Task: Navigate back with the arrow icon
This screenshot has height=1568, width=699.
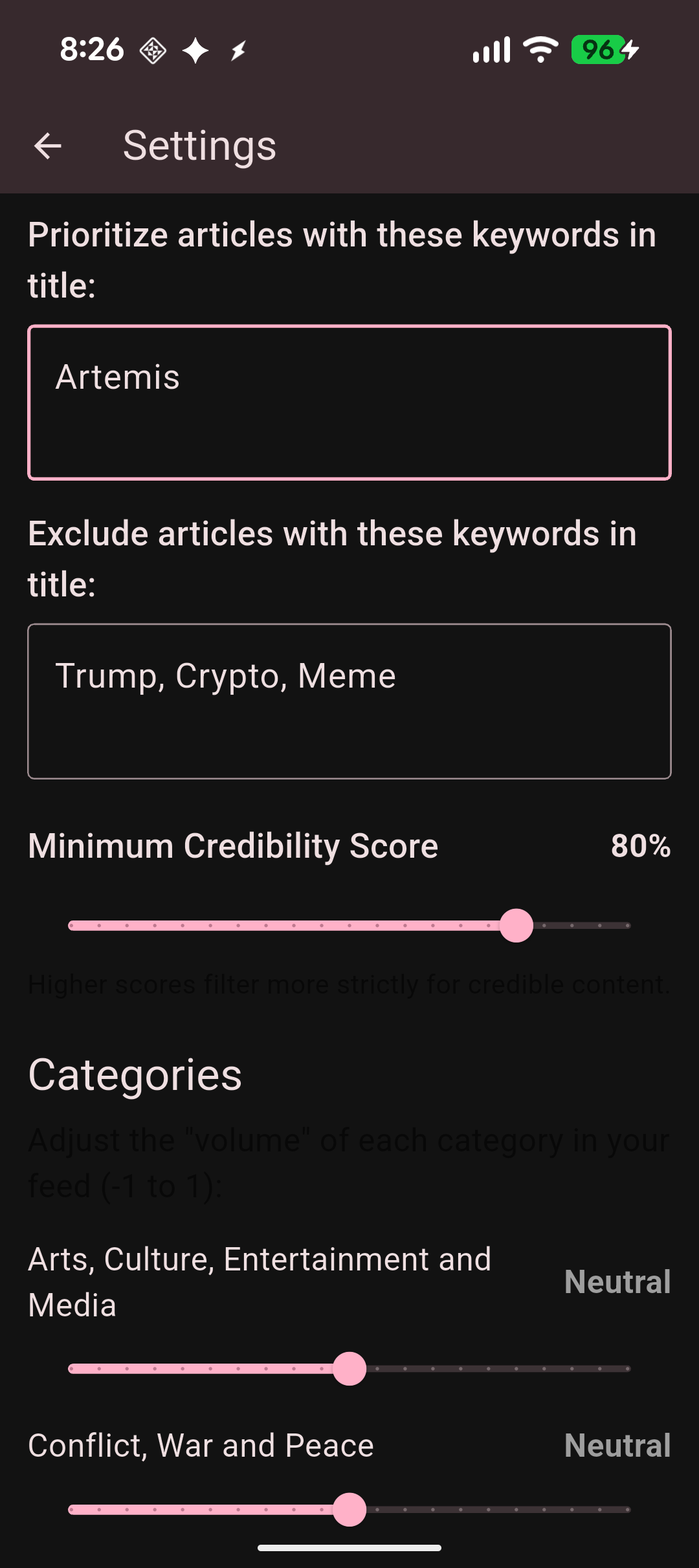Action: pyautogui.click(x=49, y=146)
